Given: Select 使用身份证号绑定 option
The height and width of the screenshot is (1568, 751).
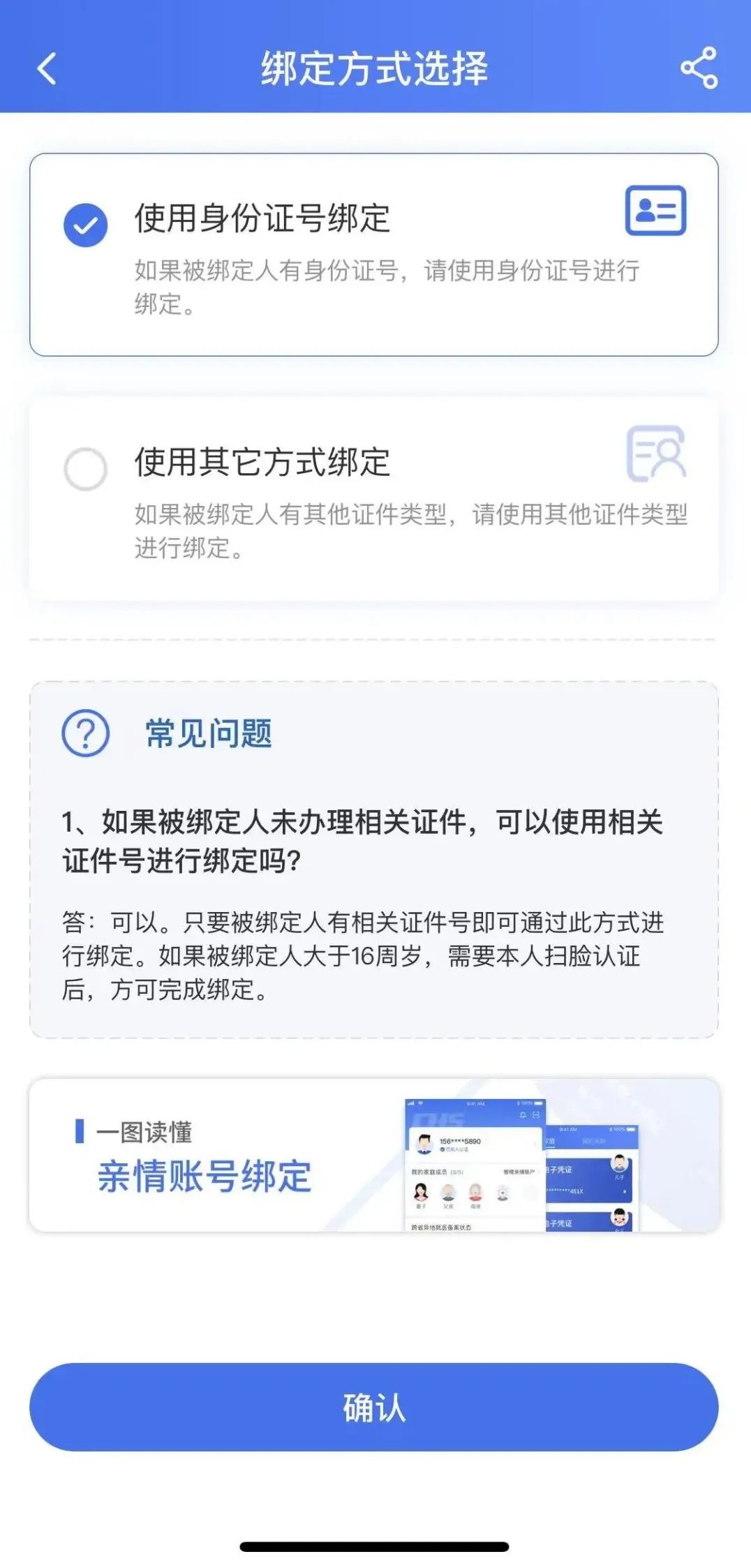Looking at the screenshot, I should (373, 255).
